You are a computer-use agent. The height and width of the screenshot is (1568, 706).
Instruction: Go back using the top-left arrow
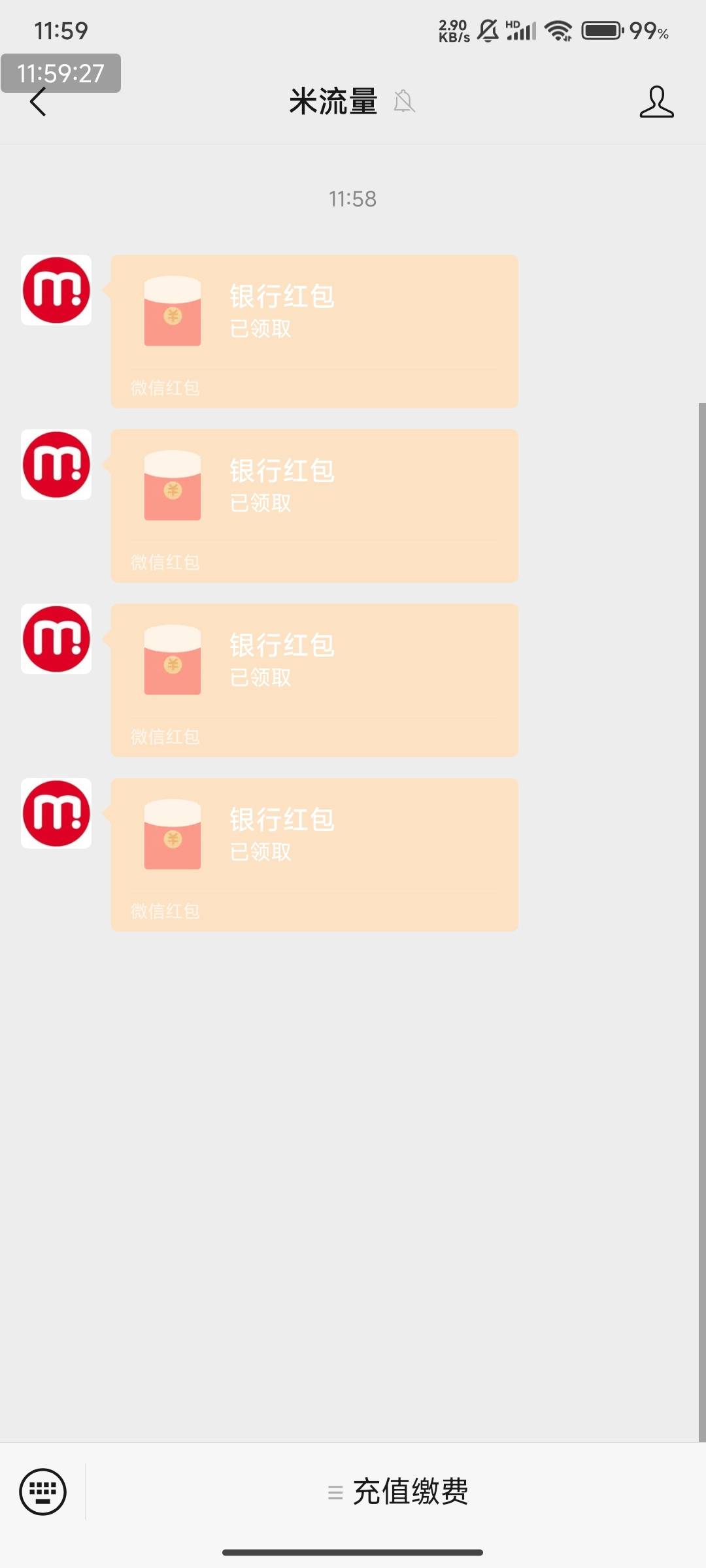coord(38,102)
